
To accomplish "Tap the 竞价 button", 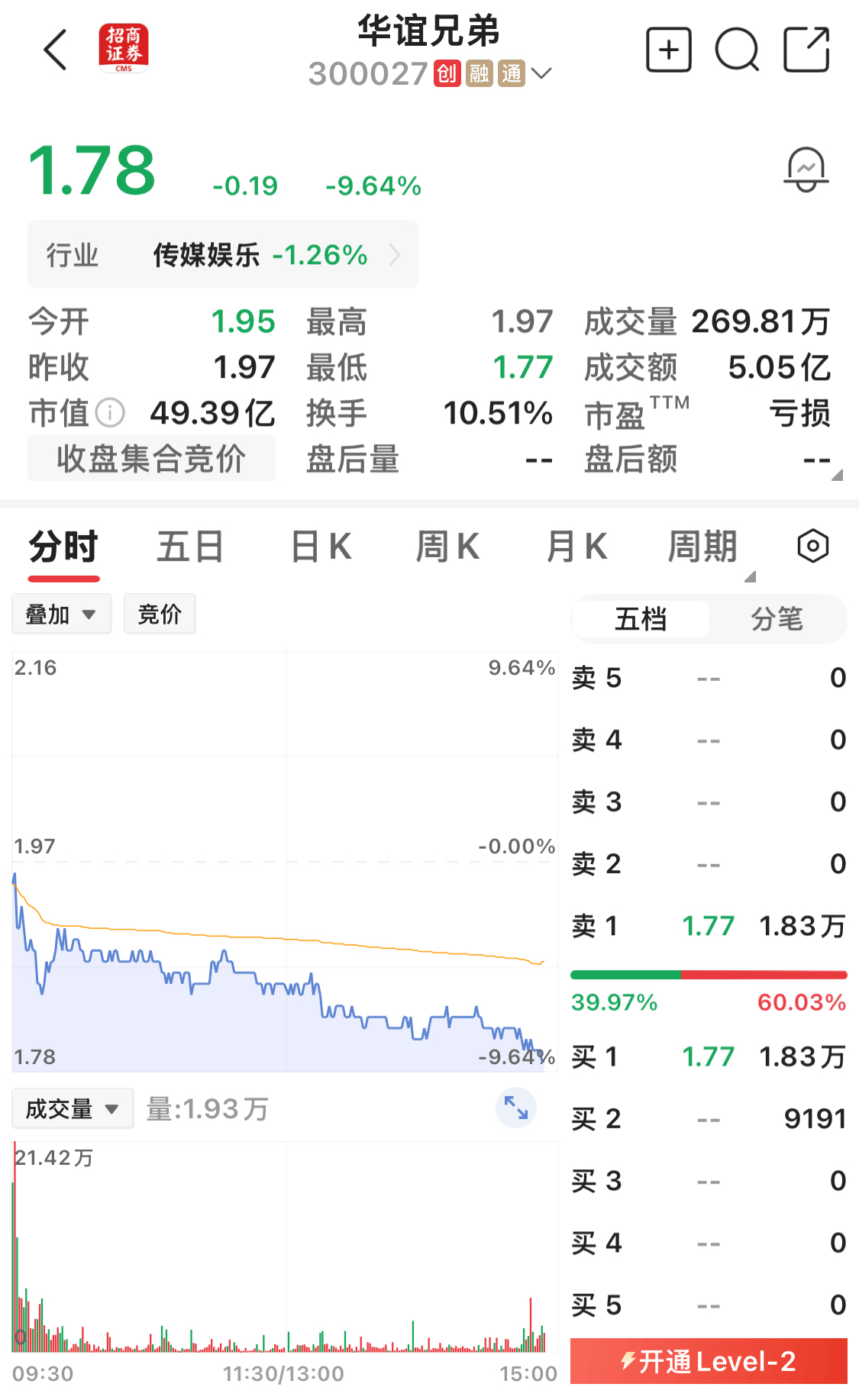I will pyautogui.click(x=160, y=614).
